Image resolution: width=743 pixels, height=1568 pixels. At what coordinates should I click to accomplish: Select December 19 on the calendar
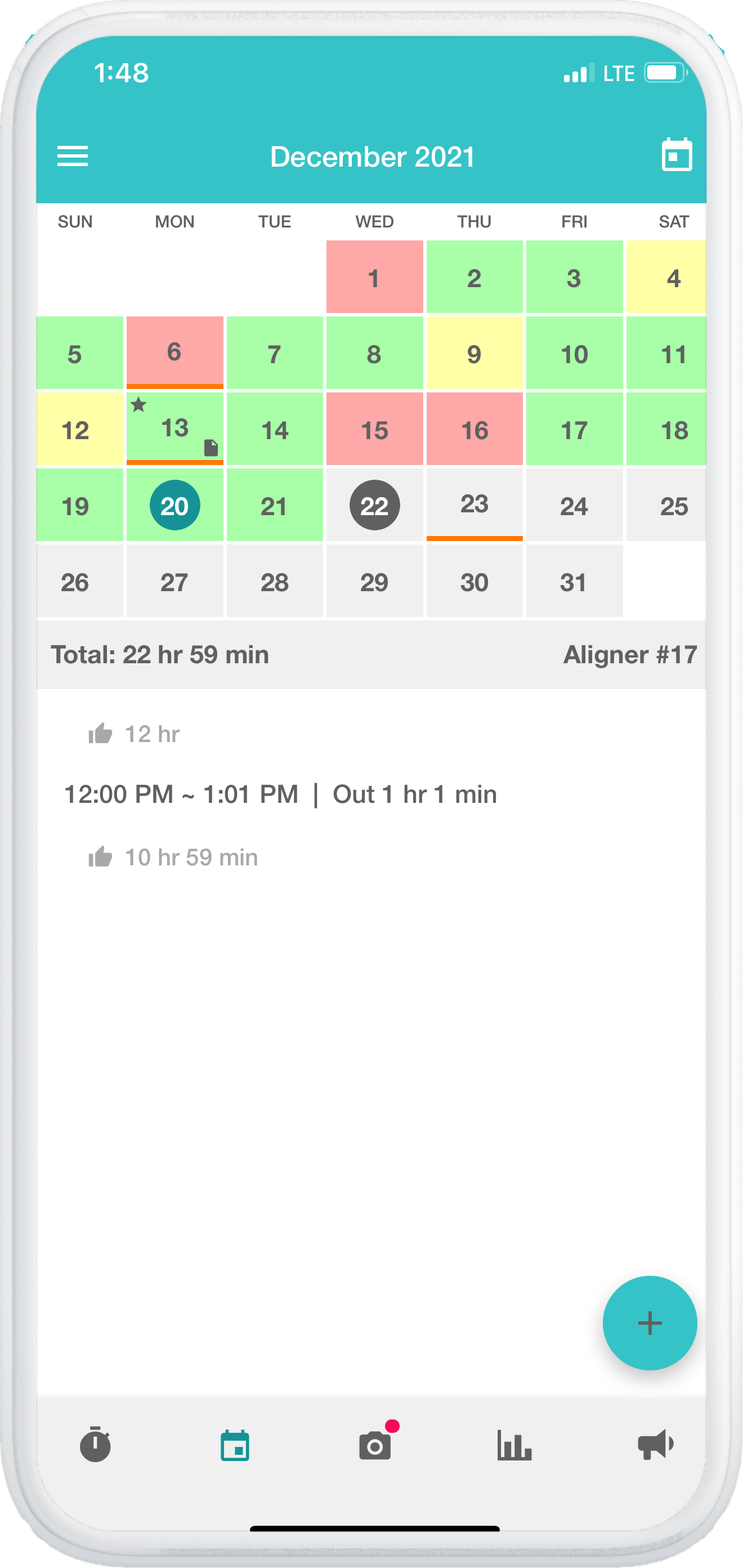[75, 505]
